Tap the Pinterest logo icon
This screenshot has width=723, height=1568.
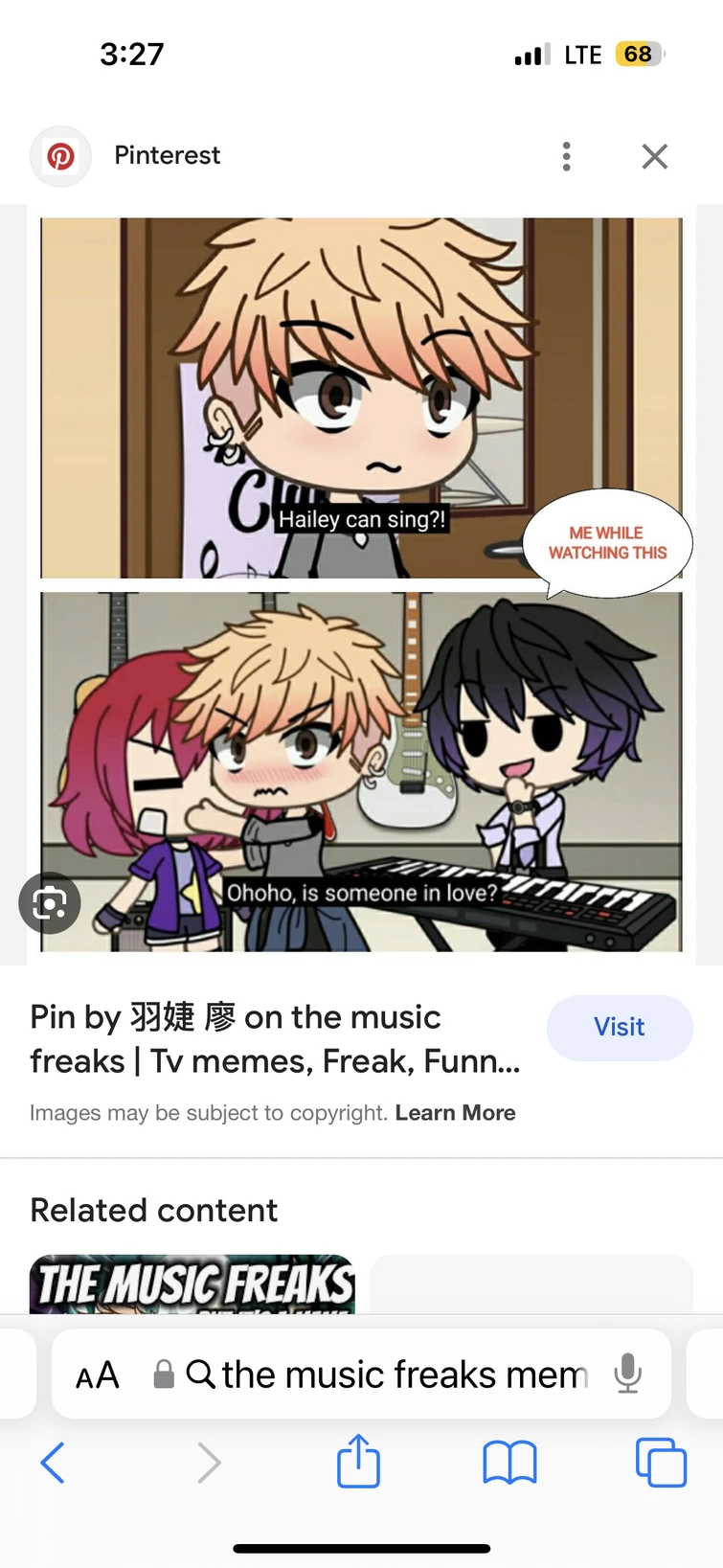point(60,155)
